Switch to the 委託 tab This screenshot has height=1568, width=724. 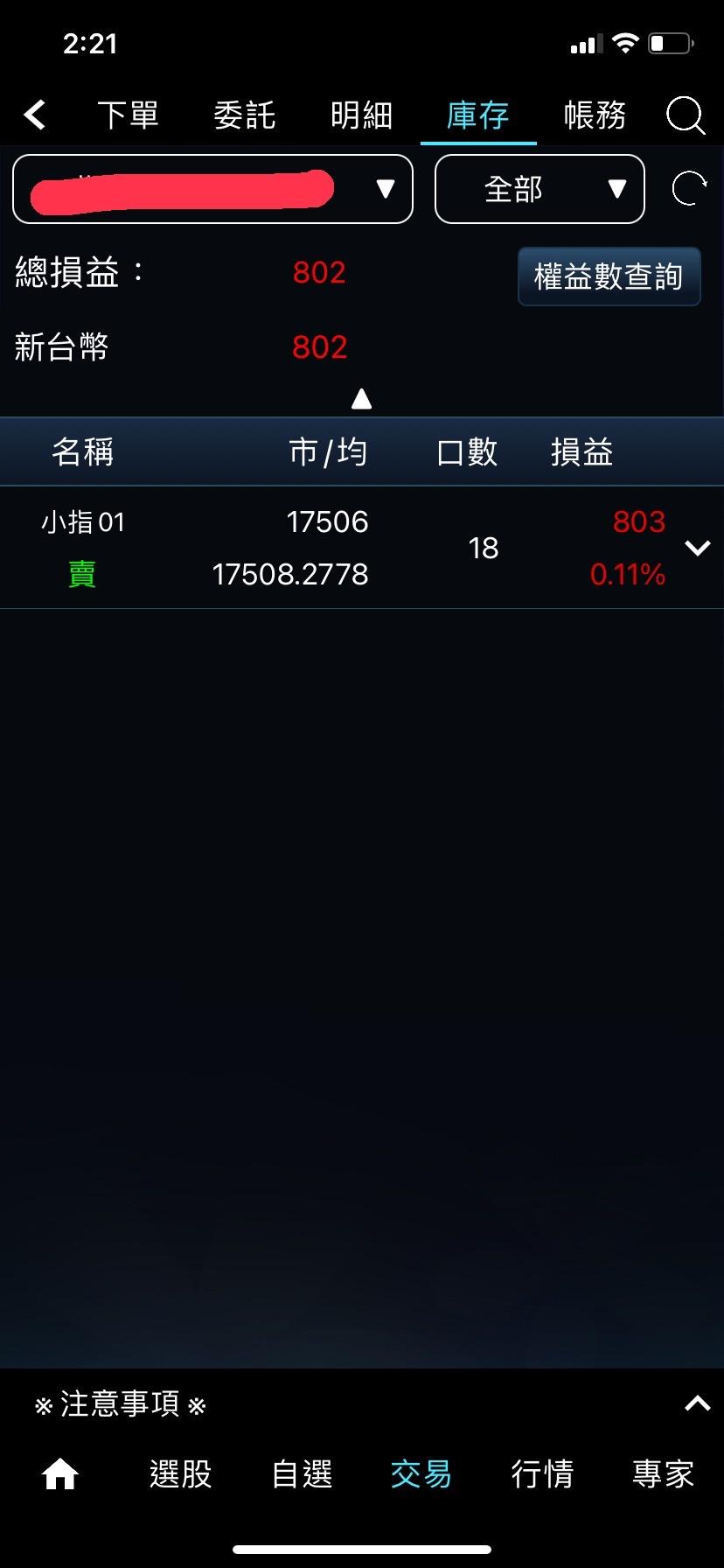245,115
